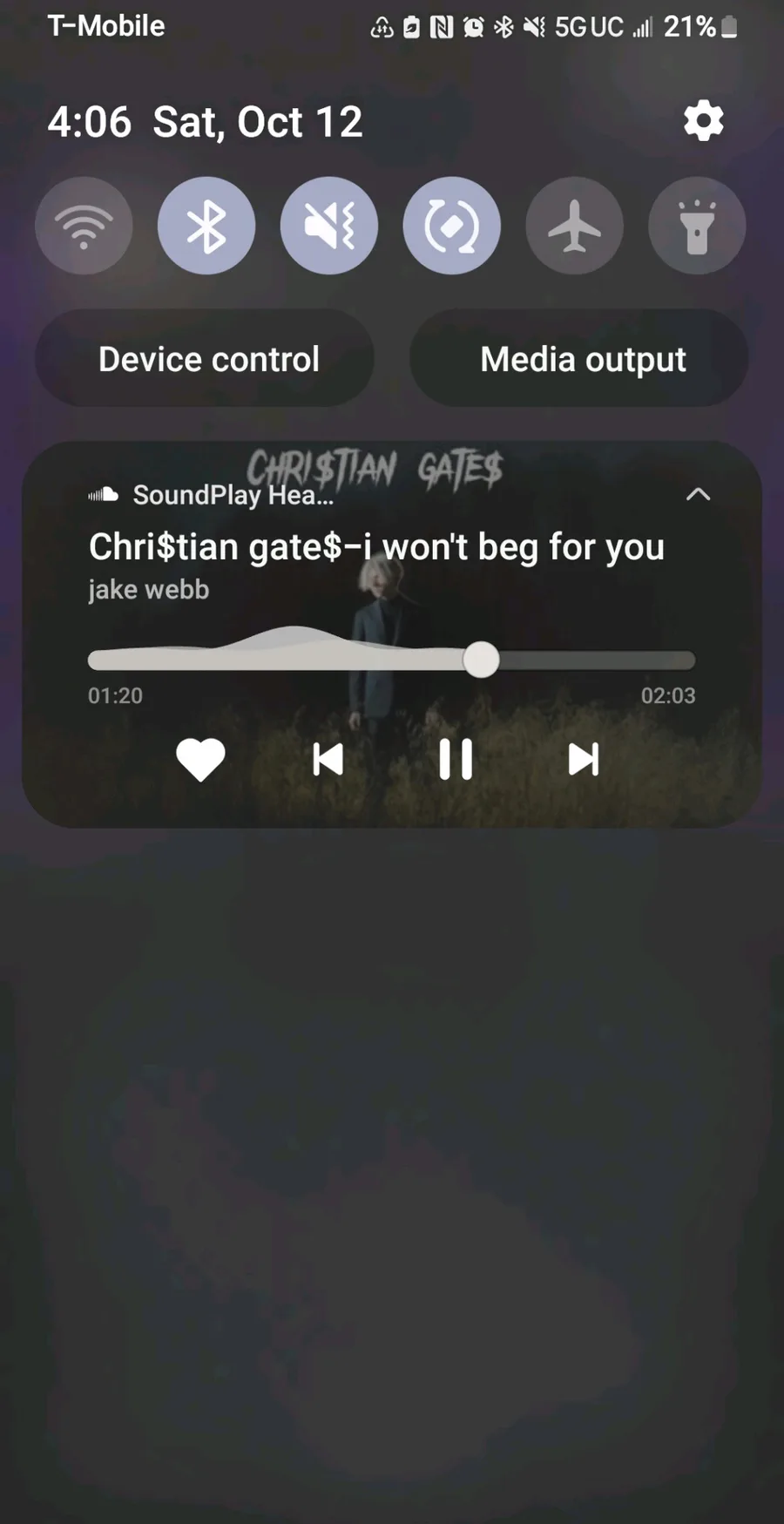Image resolution: width=784 pixels, height=1524 pixels.
Task: Enable airplane mode
Action: click(x=574, y=226)
